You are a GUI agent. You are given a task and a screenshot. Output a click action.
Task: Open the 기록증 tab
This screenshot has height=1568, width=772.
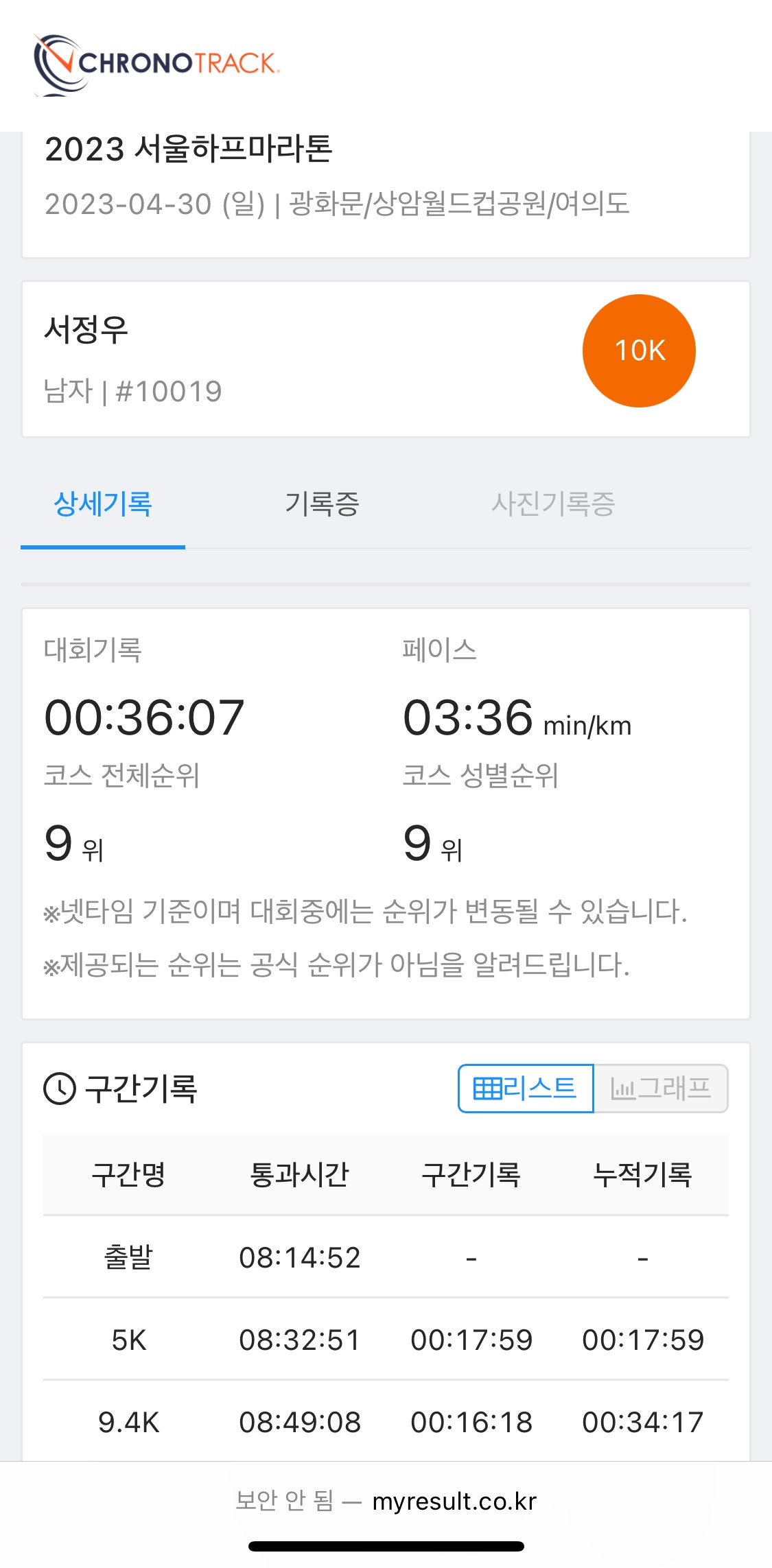322,505
